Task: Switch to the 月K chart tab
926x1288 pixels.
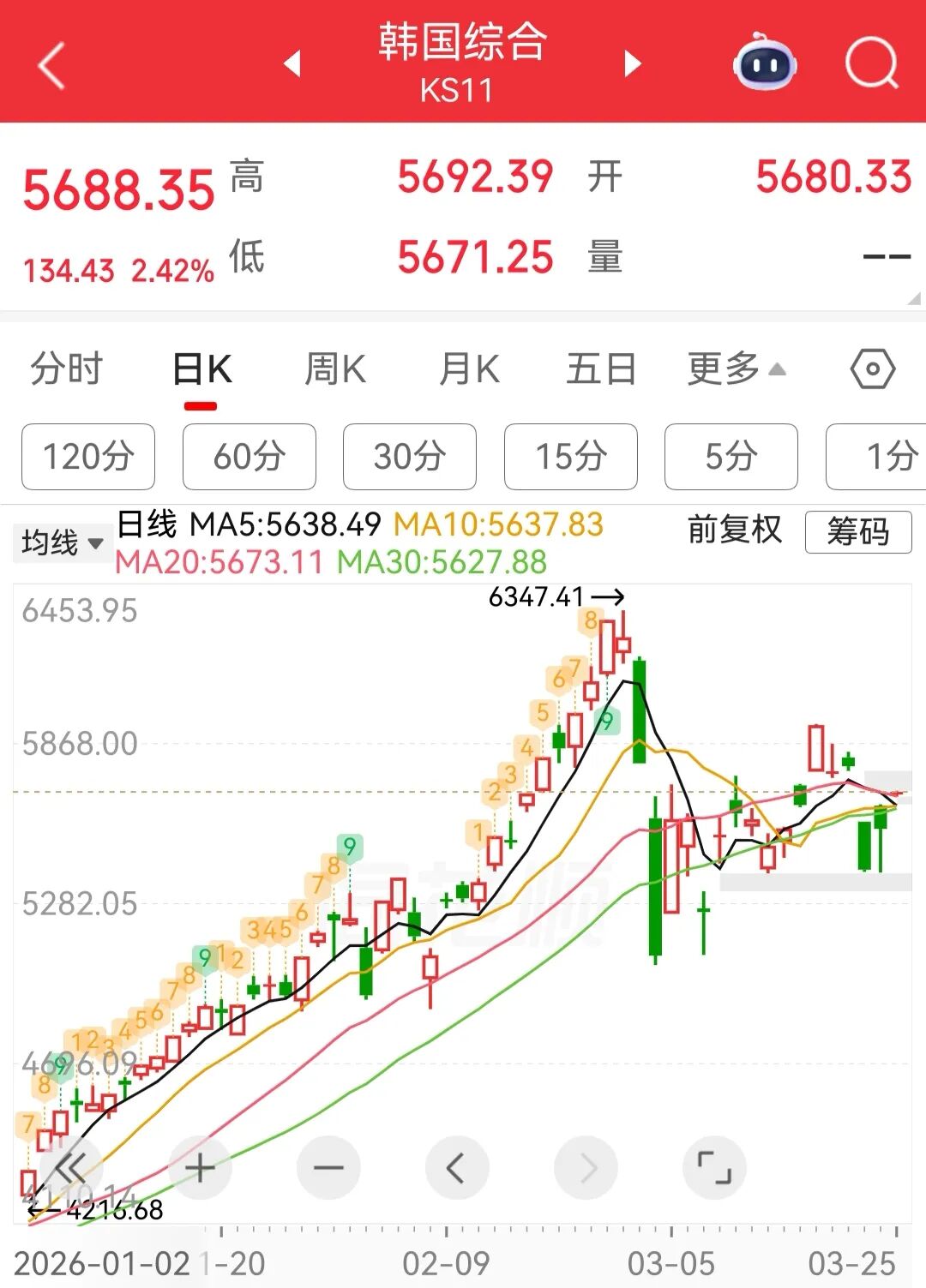Action: (469, 370)
